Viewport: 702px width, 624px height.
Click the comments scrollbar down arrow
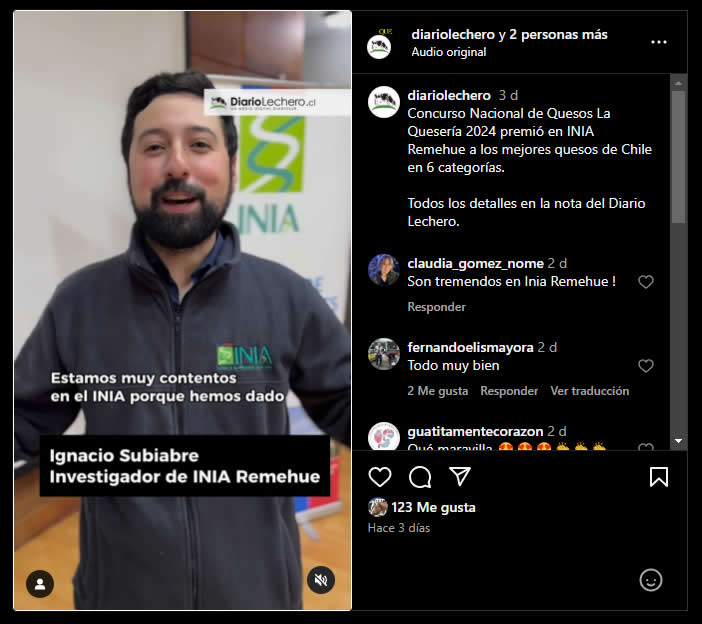click(678, 440)
